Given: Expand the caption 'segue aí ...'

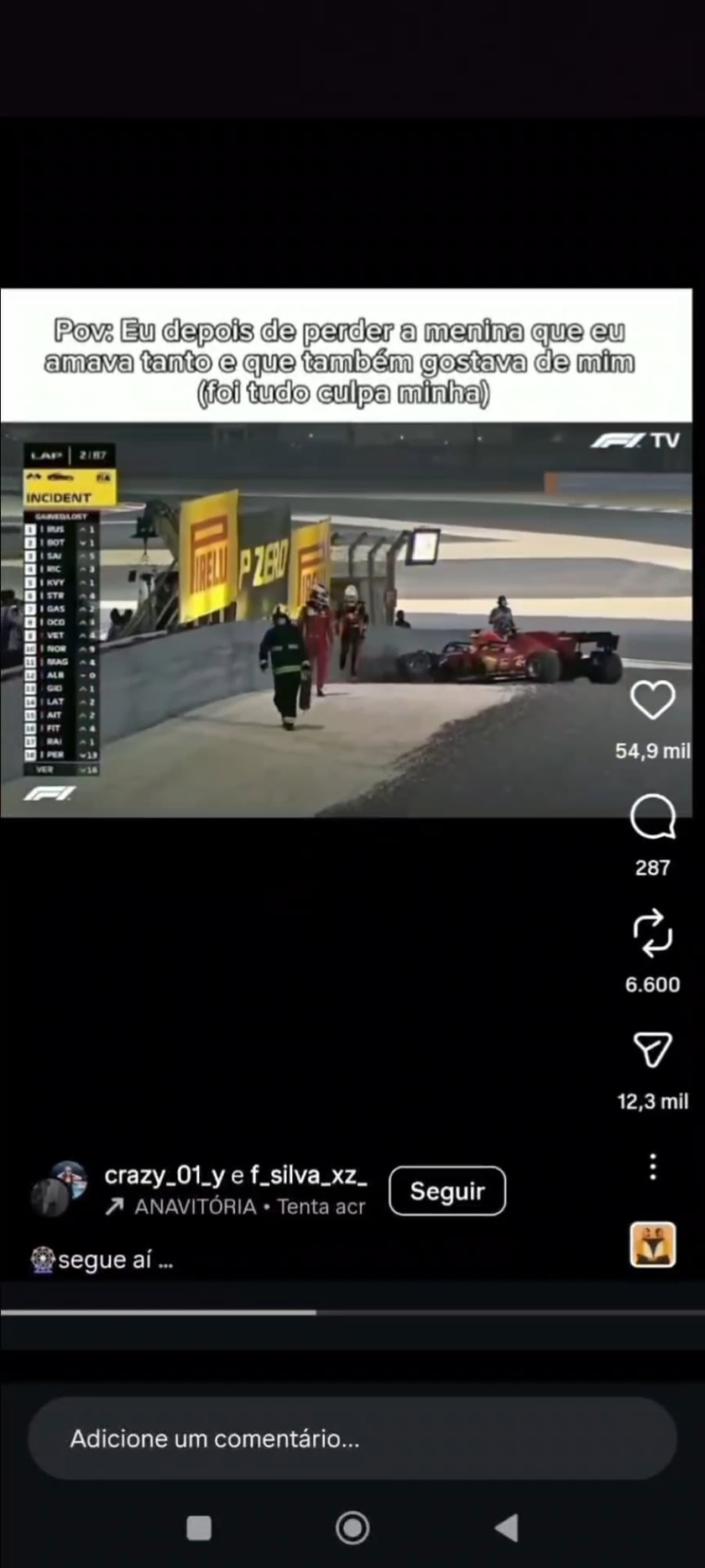Looking at the screenshot, I should 115,1260.
